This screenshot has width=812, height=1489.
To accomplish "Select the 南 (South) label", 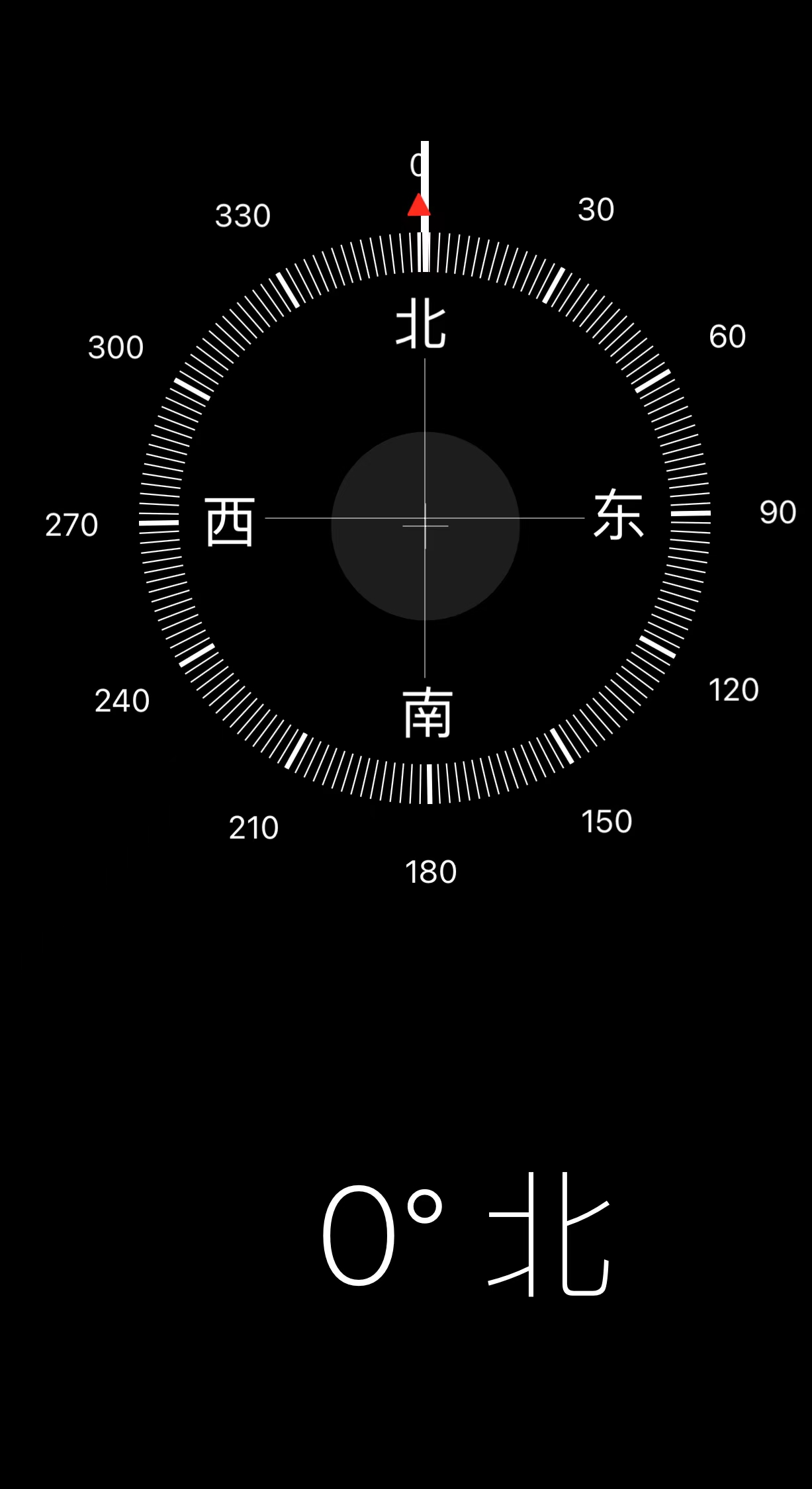I will click(x=427, y=713).
